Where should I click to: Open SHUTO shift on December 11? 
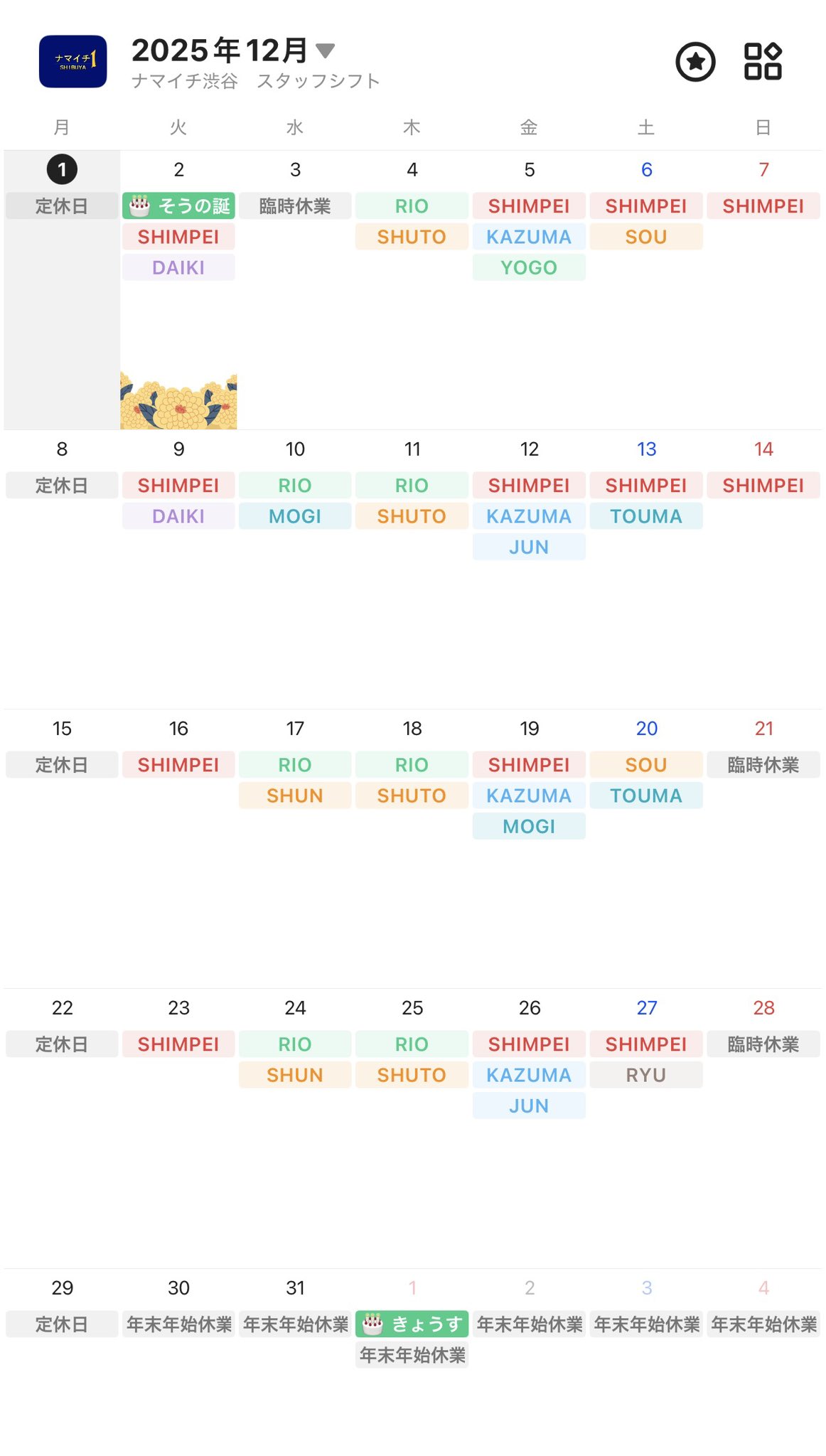pos(412,516)
